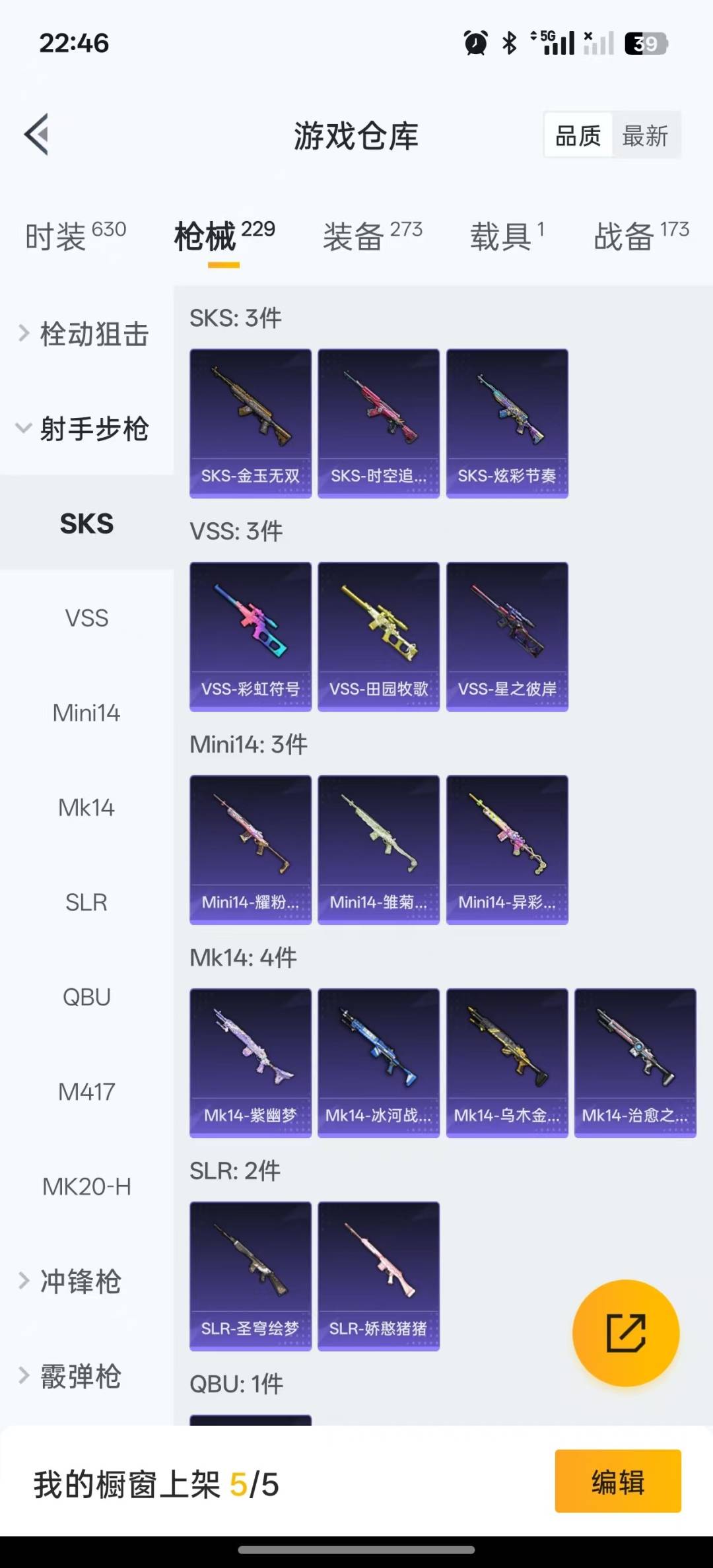Sort inventory by 最新
This screenshot has height=1568, width=713.
click(x=645, y=136)
